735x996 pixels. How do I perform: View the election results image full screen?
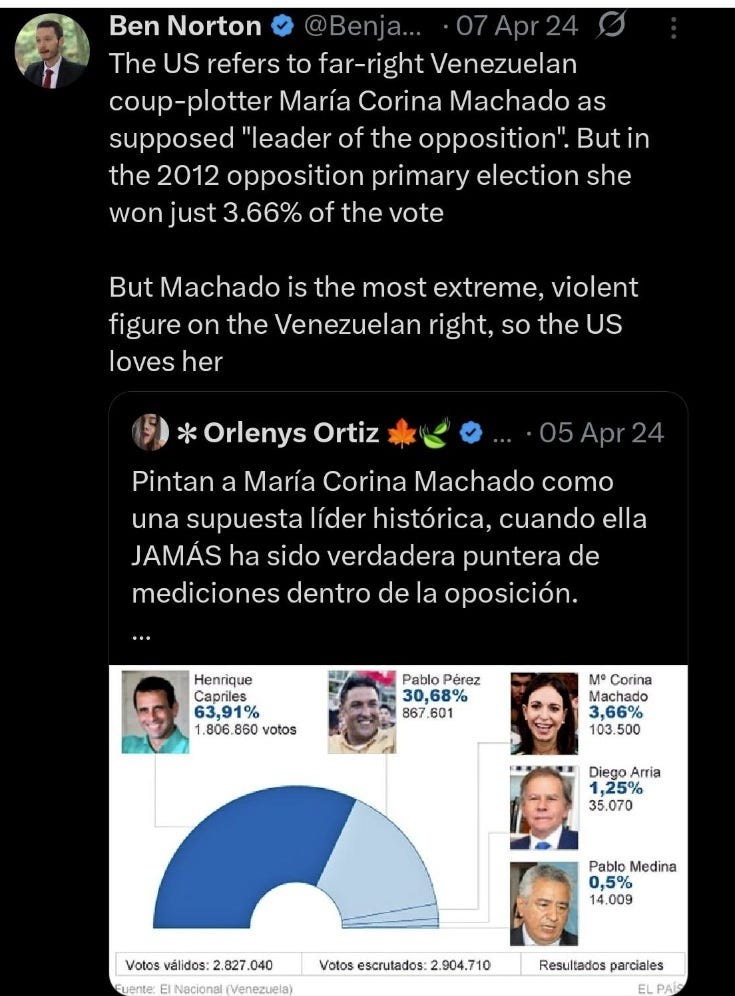pos(398,830)
